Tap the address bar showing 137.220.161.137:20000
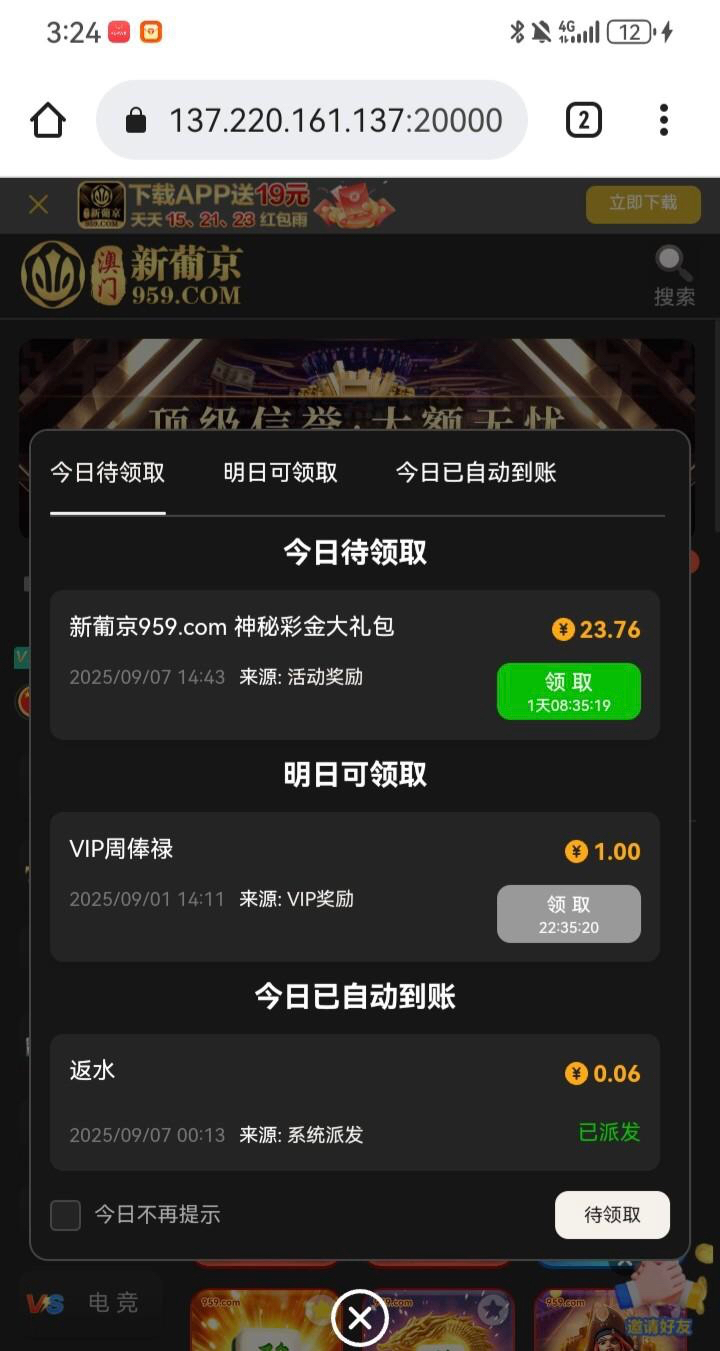 click(x=312, y=121)
